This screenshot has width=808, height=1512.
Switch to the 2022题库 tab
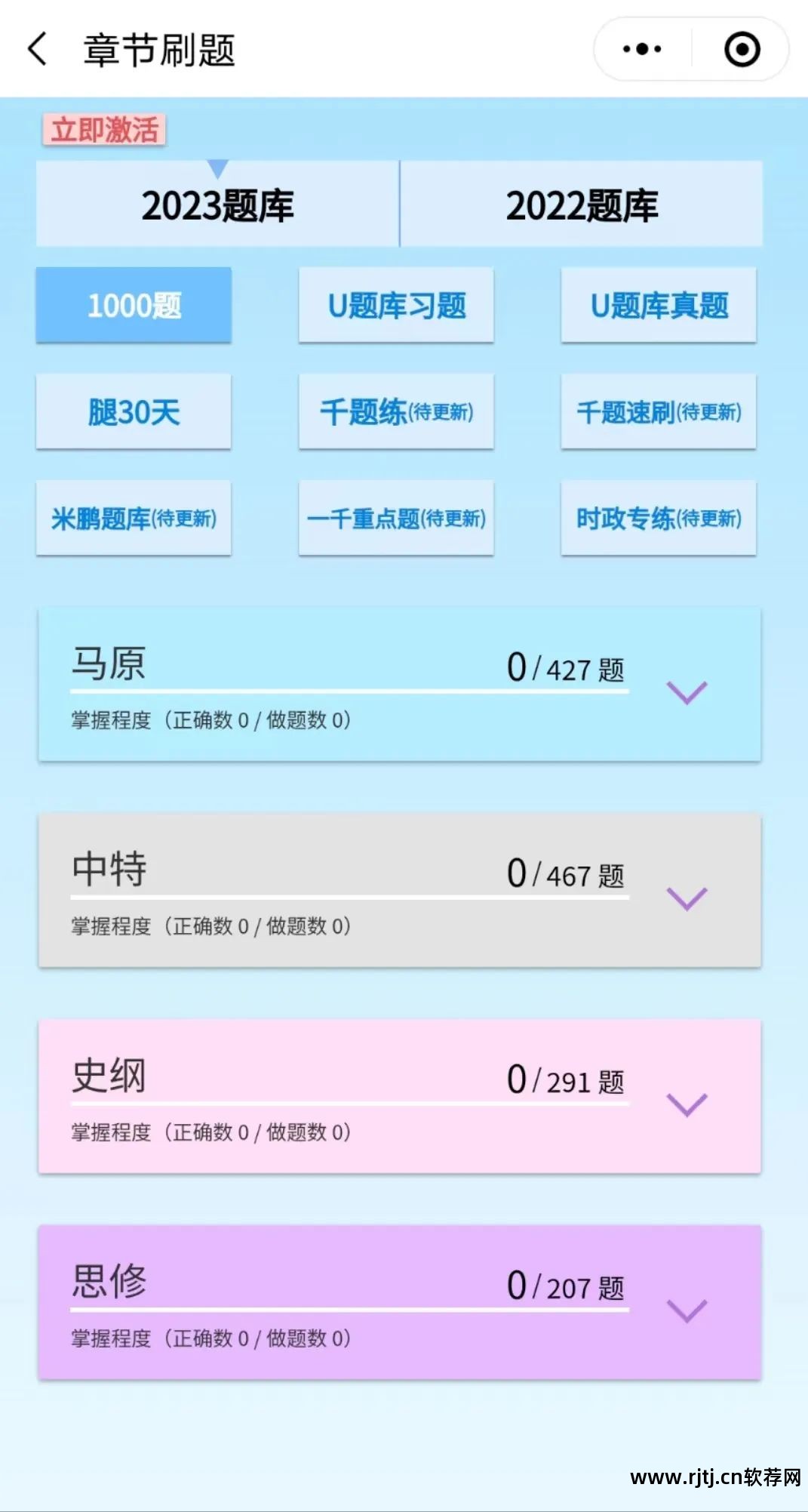[x=583, y=205]
